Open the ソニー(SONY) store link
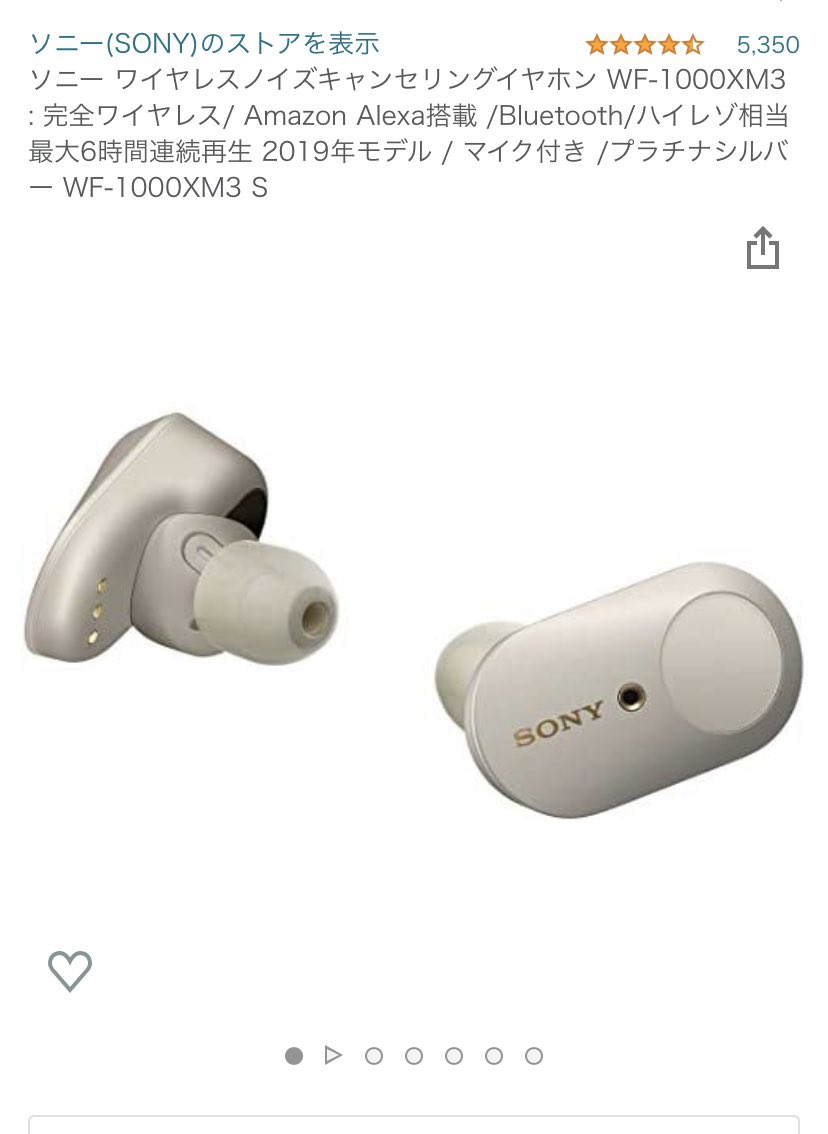Viewport: 828px width, 1134px height. tap(204, 44)
